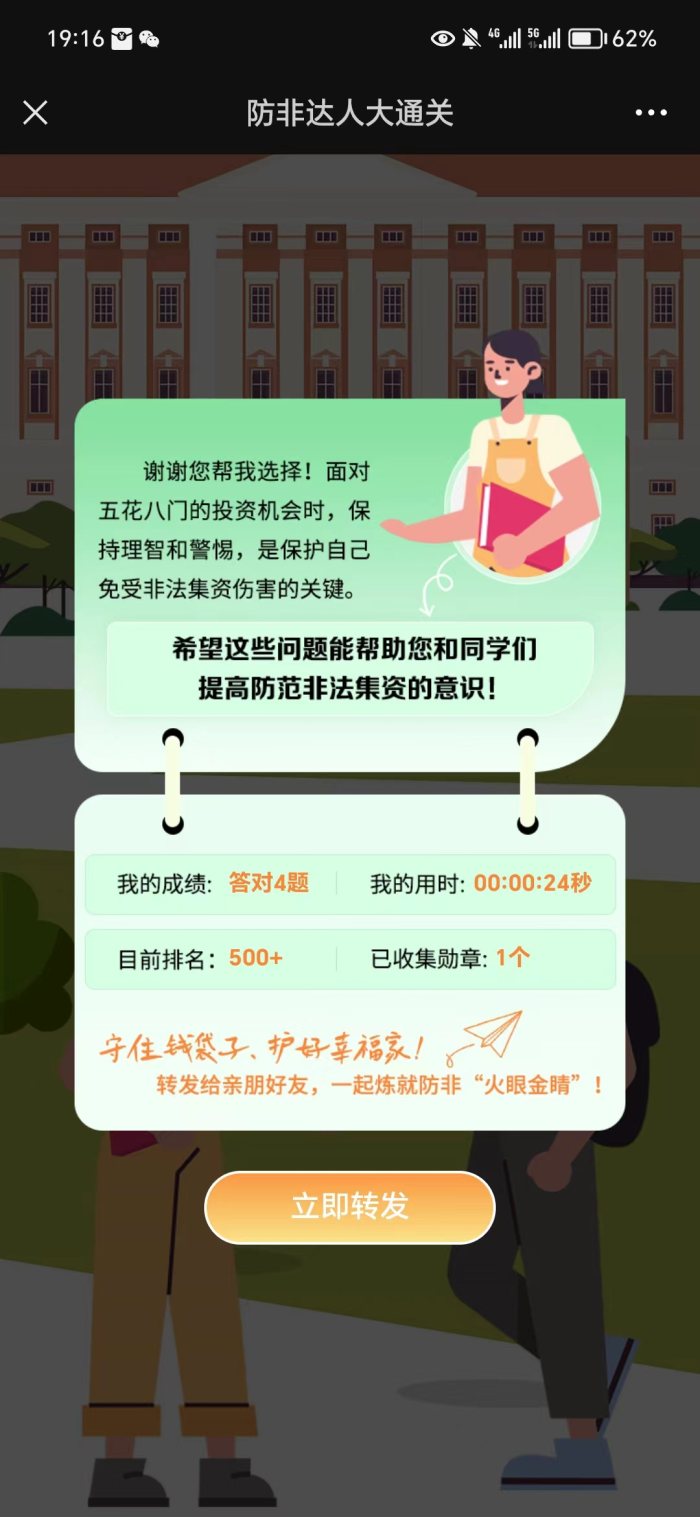Tap the 立即转发 button

click(x=350, y=1206)
